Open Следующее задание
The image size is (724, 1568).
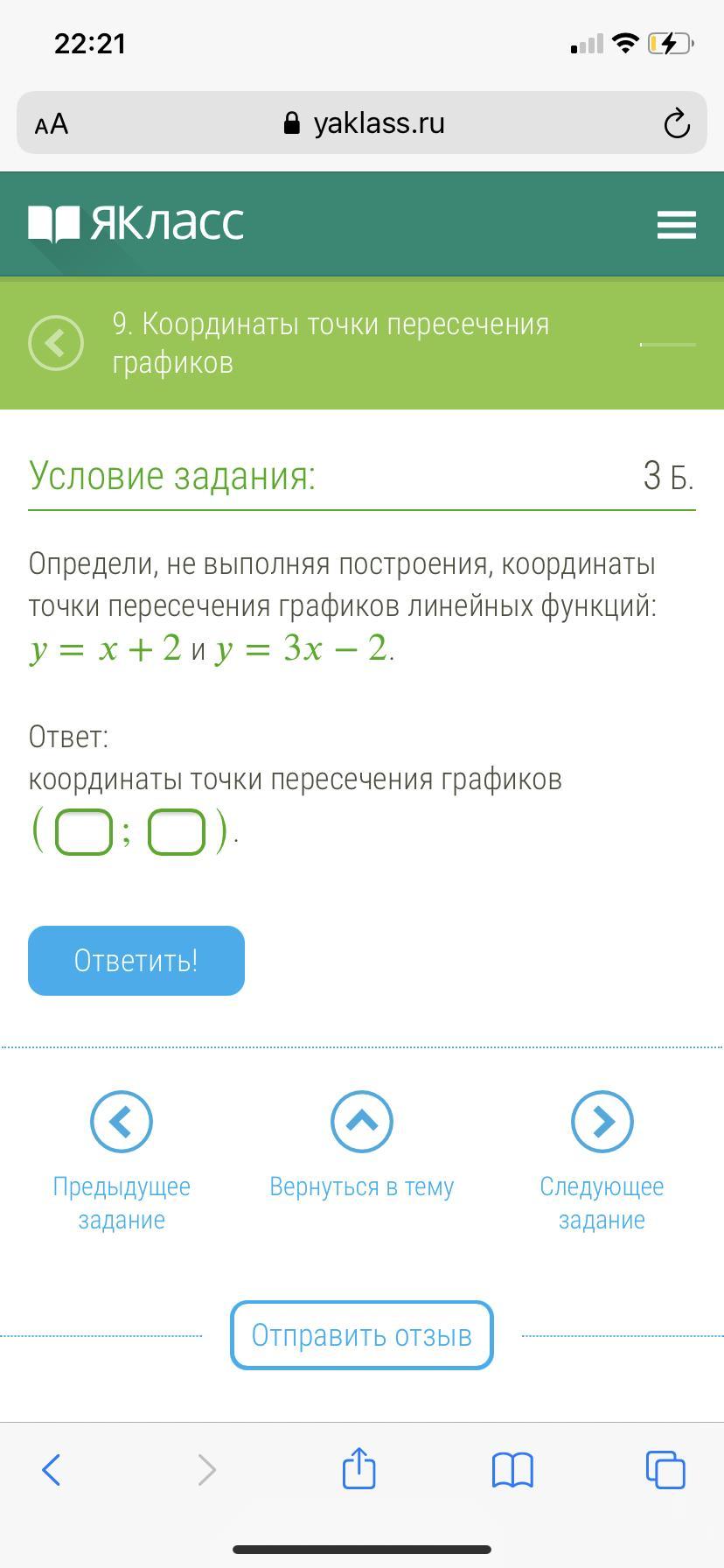click(602, 1122)
